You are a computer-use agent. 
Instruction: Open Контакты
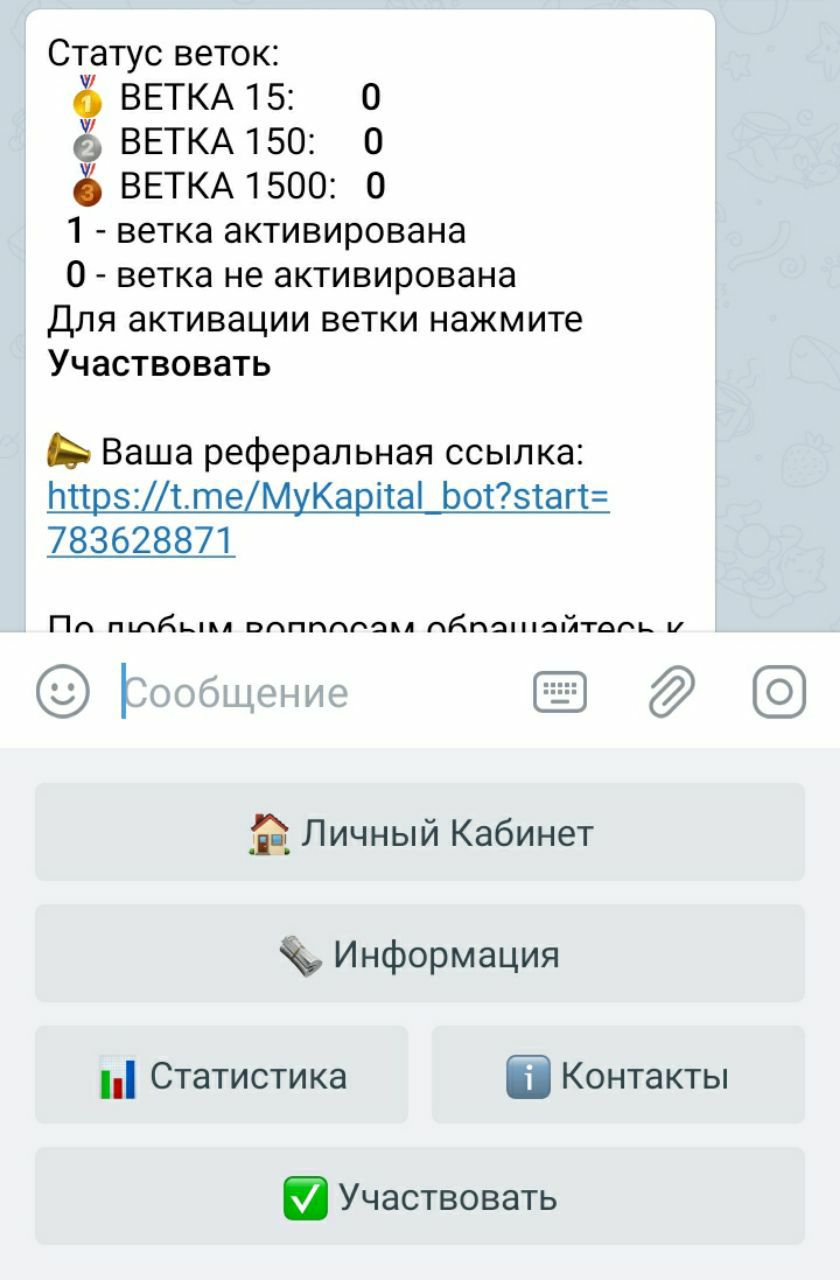pos(618,1075)
